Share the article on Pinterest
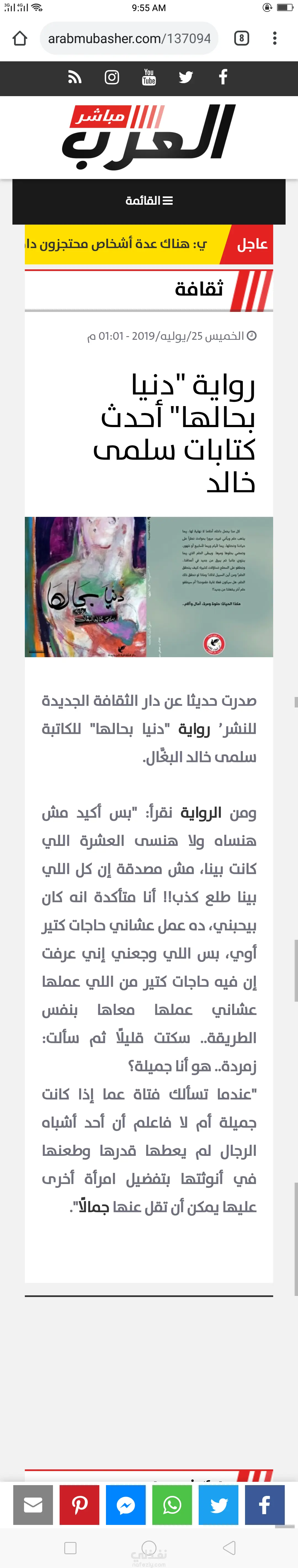 [79, 1505]
